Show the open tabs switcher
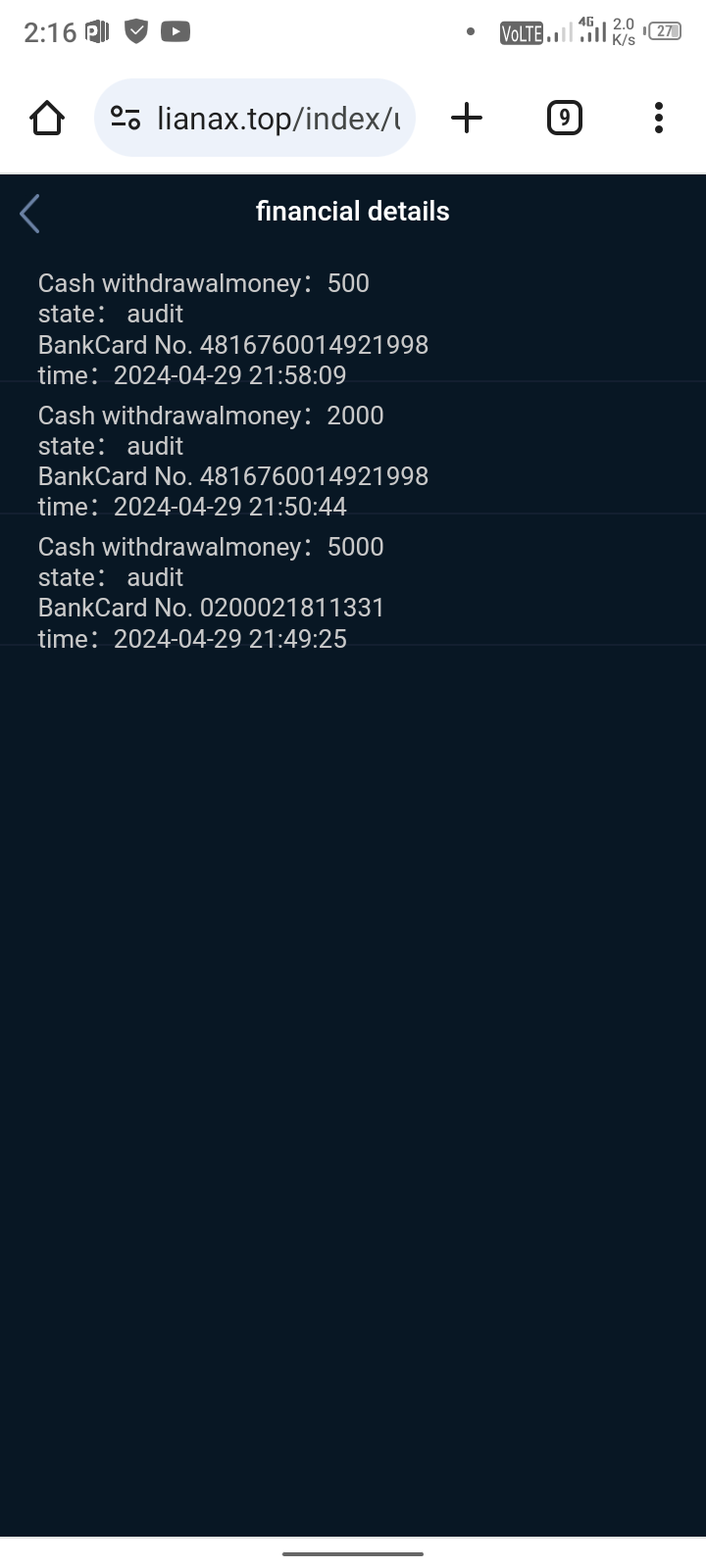 tap(564, 119)
